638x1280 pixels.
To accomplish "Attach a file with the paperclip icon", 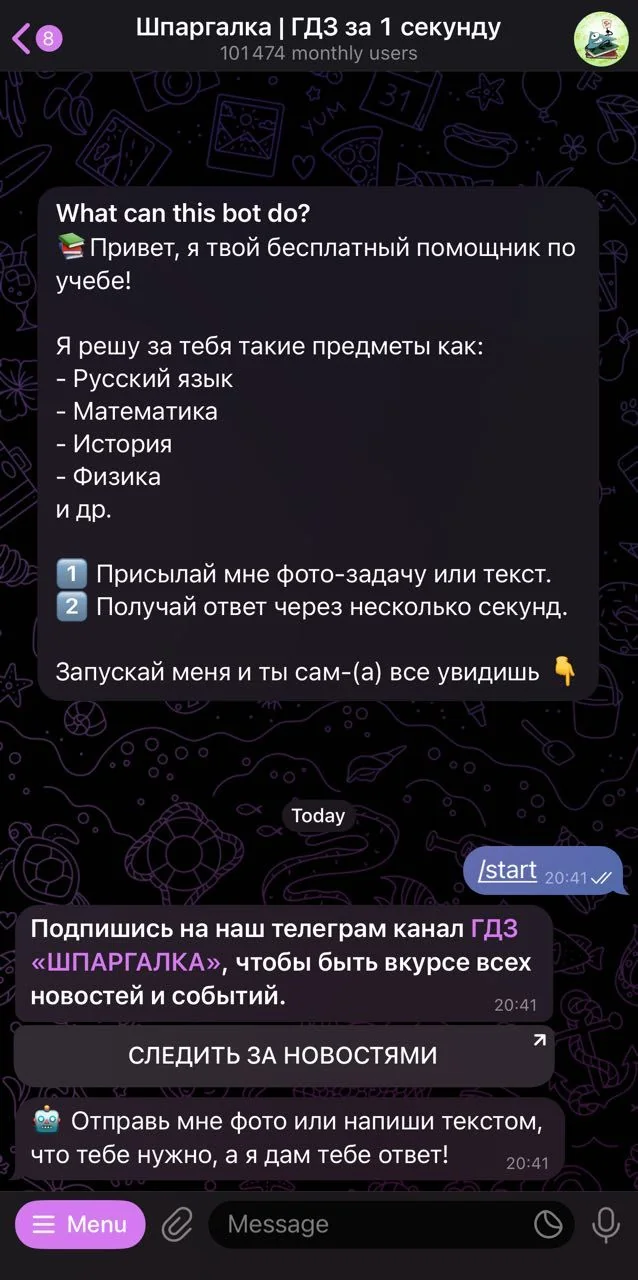I will point(177,1224).
